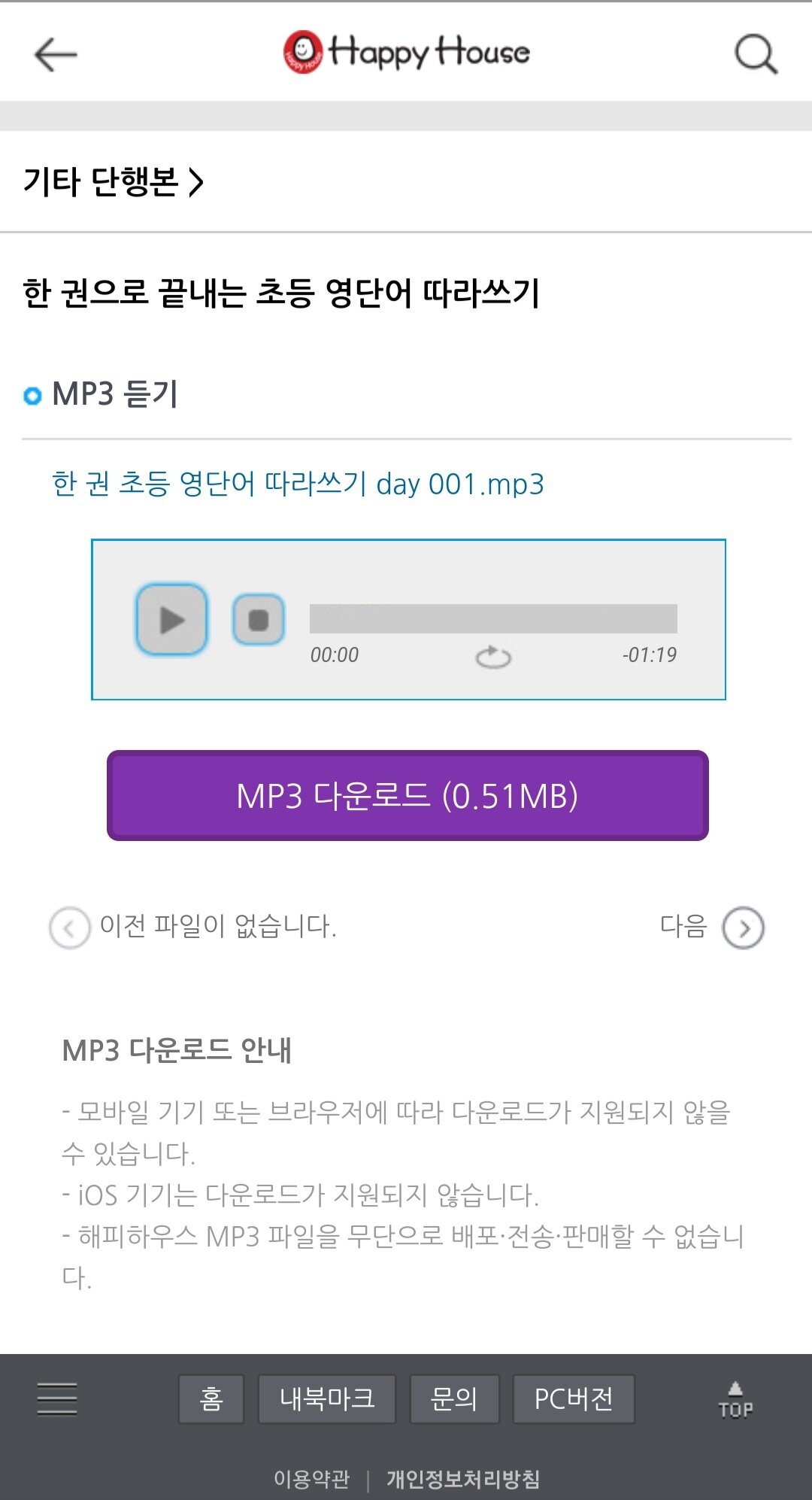This screenshot has height=1500, width=812.
Task: Tap the audio progress bar
Action: (493, 618)
